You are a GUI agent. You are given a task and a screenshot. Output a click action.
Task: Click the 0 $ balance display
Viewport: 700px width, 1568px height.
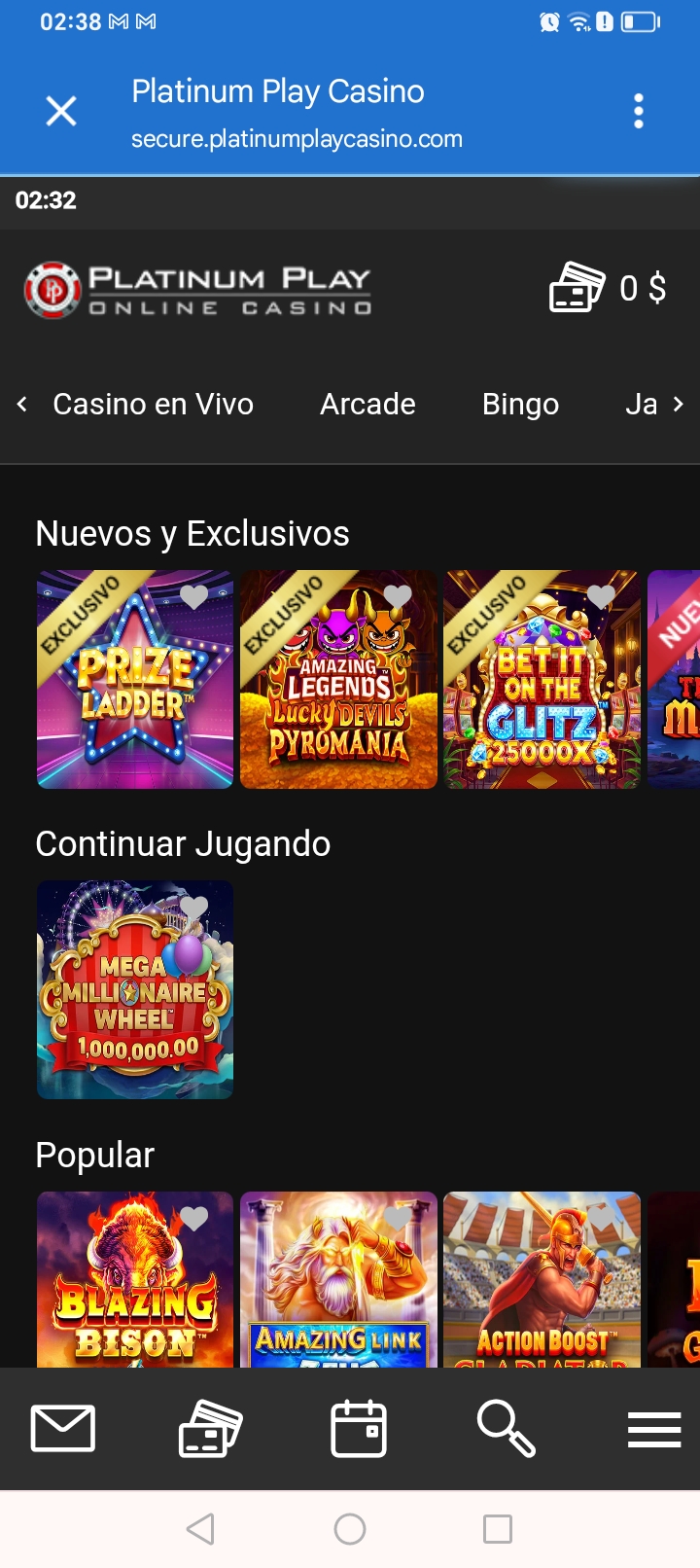point(644,288)
